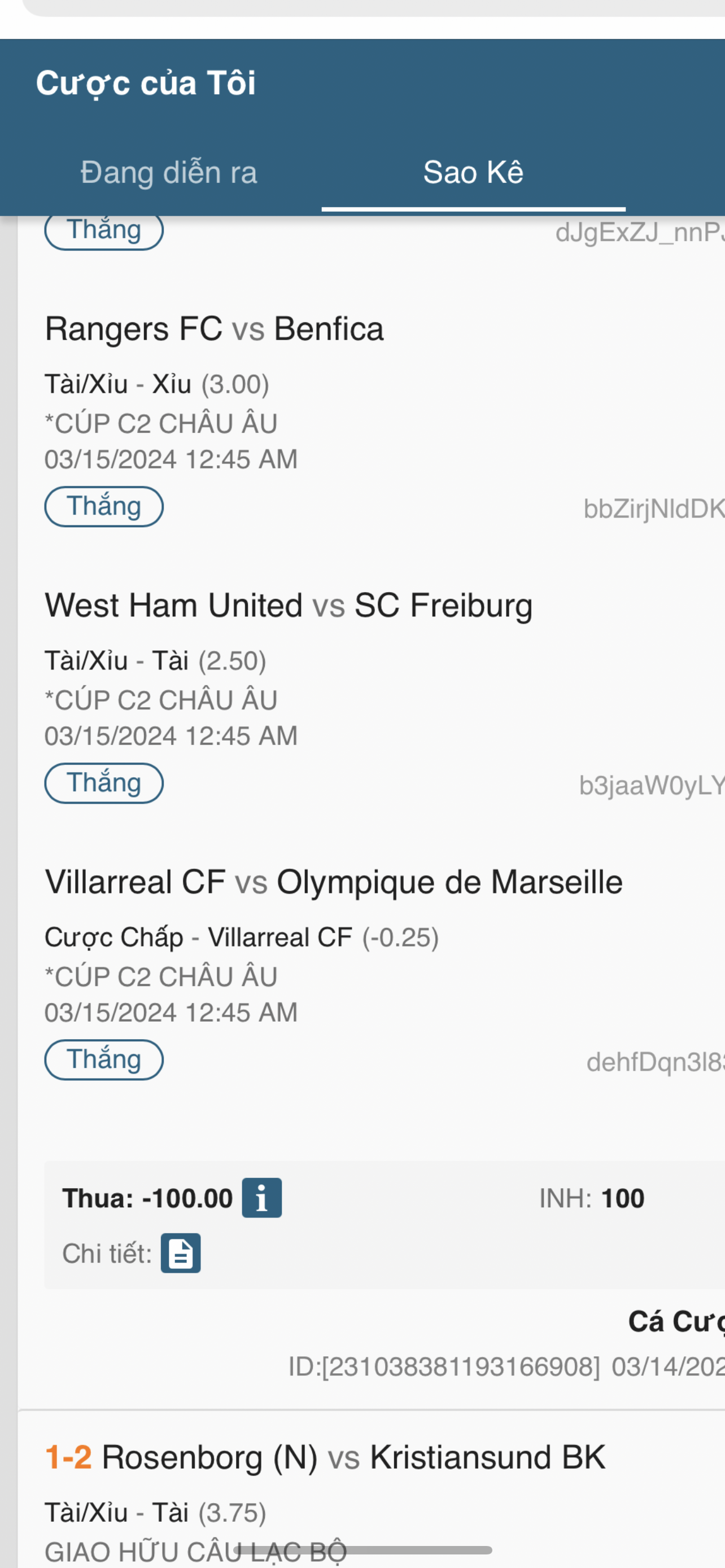
Task: View bet details via Chi tiết document icon
Action: (181, 1253)
